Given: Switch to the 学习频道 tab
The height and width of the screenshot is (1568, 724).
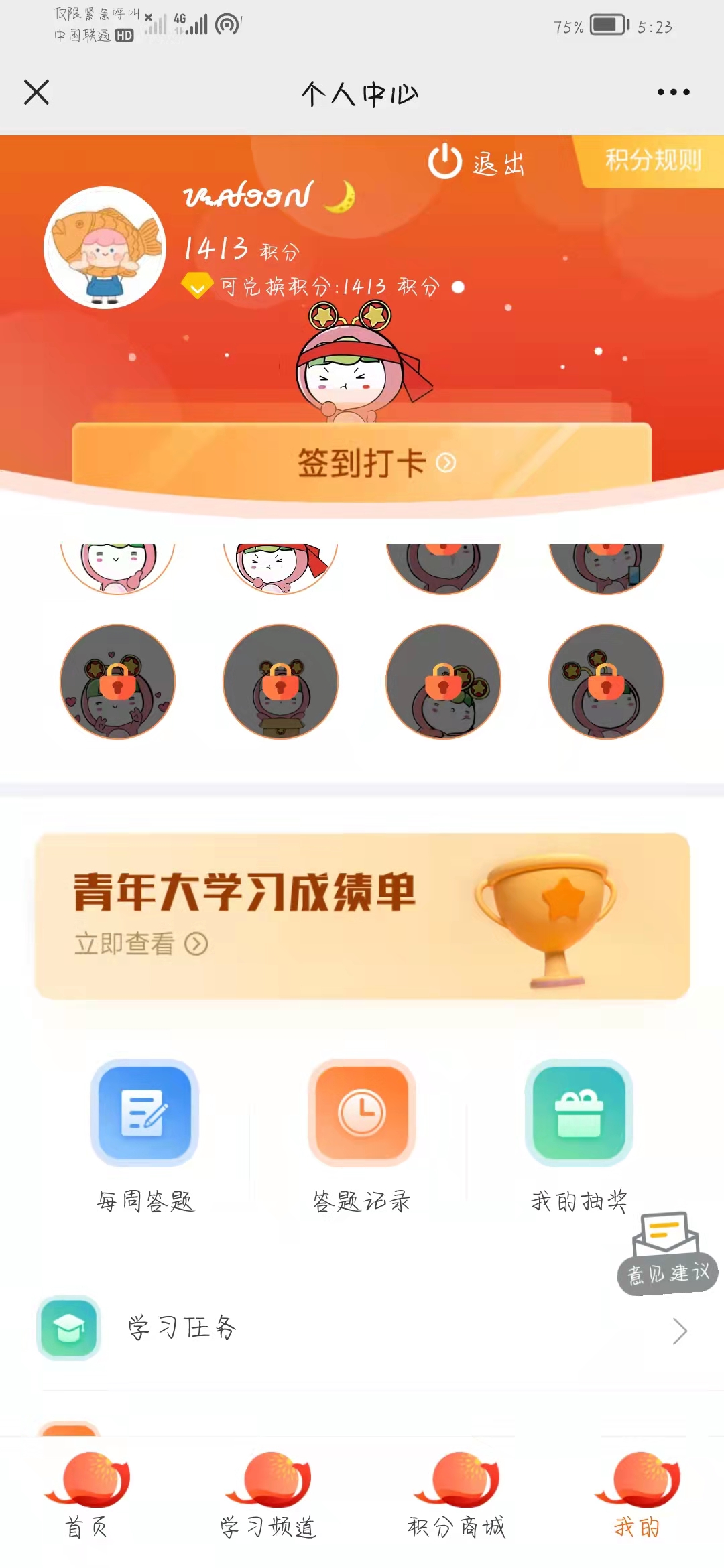Looking at the screenshot, I should point(268,1496).
